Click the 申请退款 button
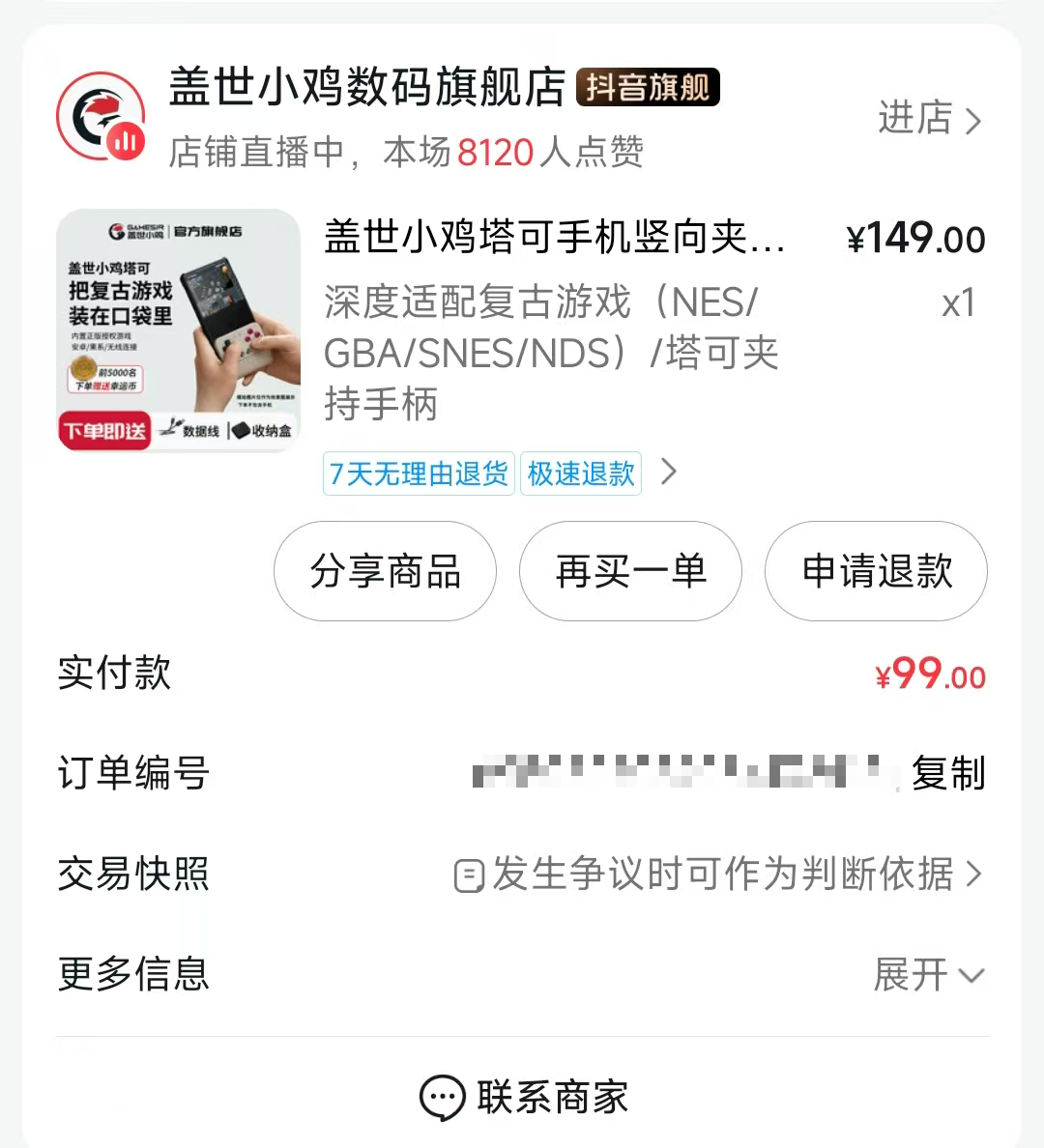Screen dimensions: 1044x1148 pos(875,571)
